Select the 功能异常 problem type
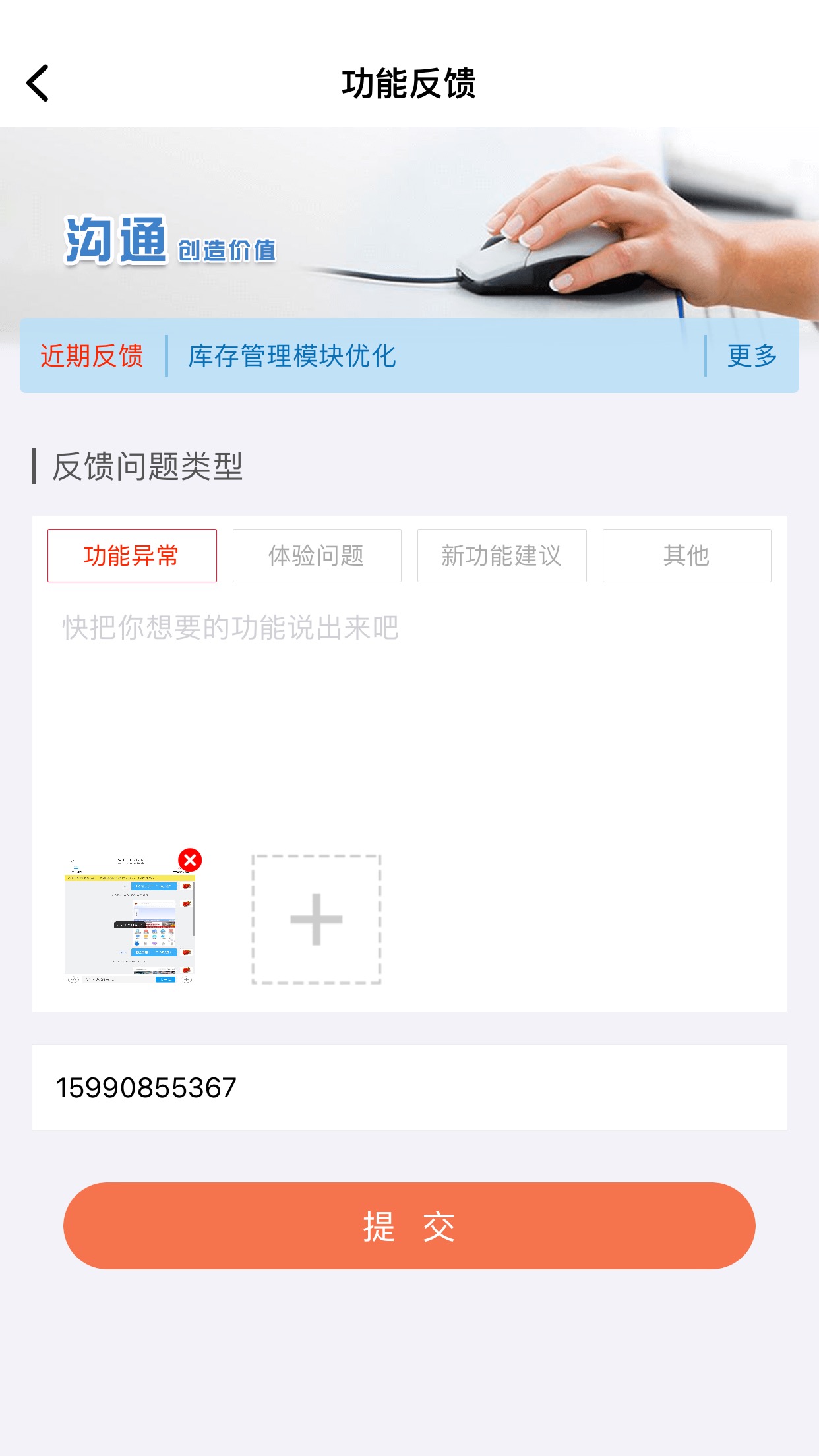 132,555
